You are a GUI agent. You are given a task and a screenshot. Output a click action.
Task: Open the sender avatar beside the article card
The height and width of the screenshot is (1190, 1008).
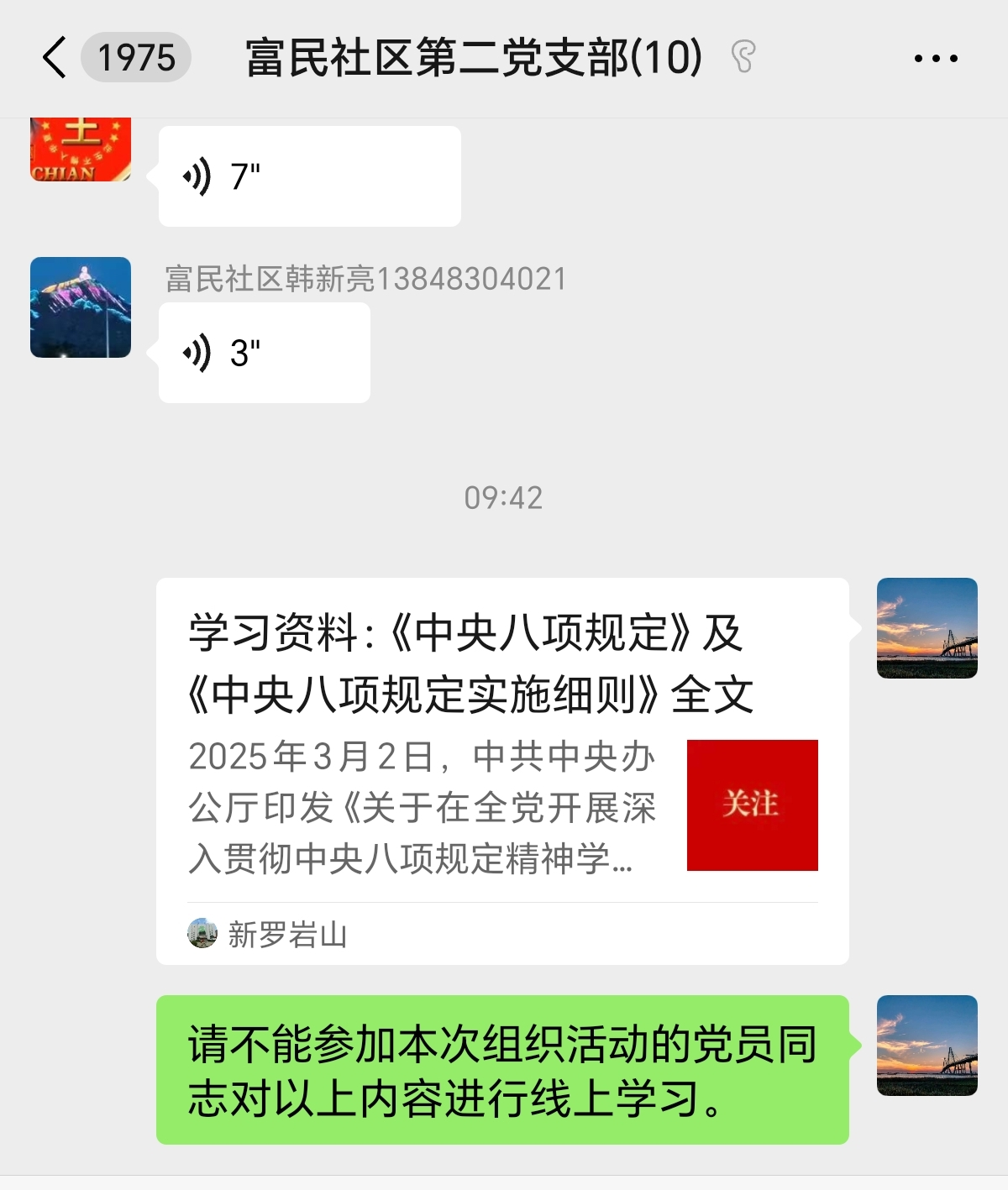tap(927, 628)
